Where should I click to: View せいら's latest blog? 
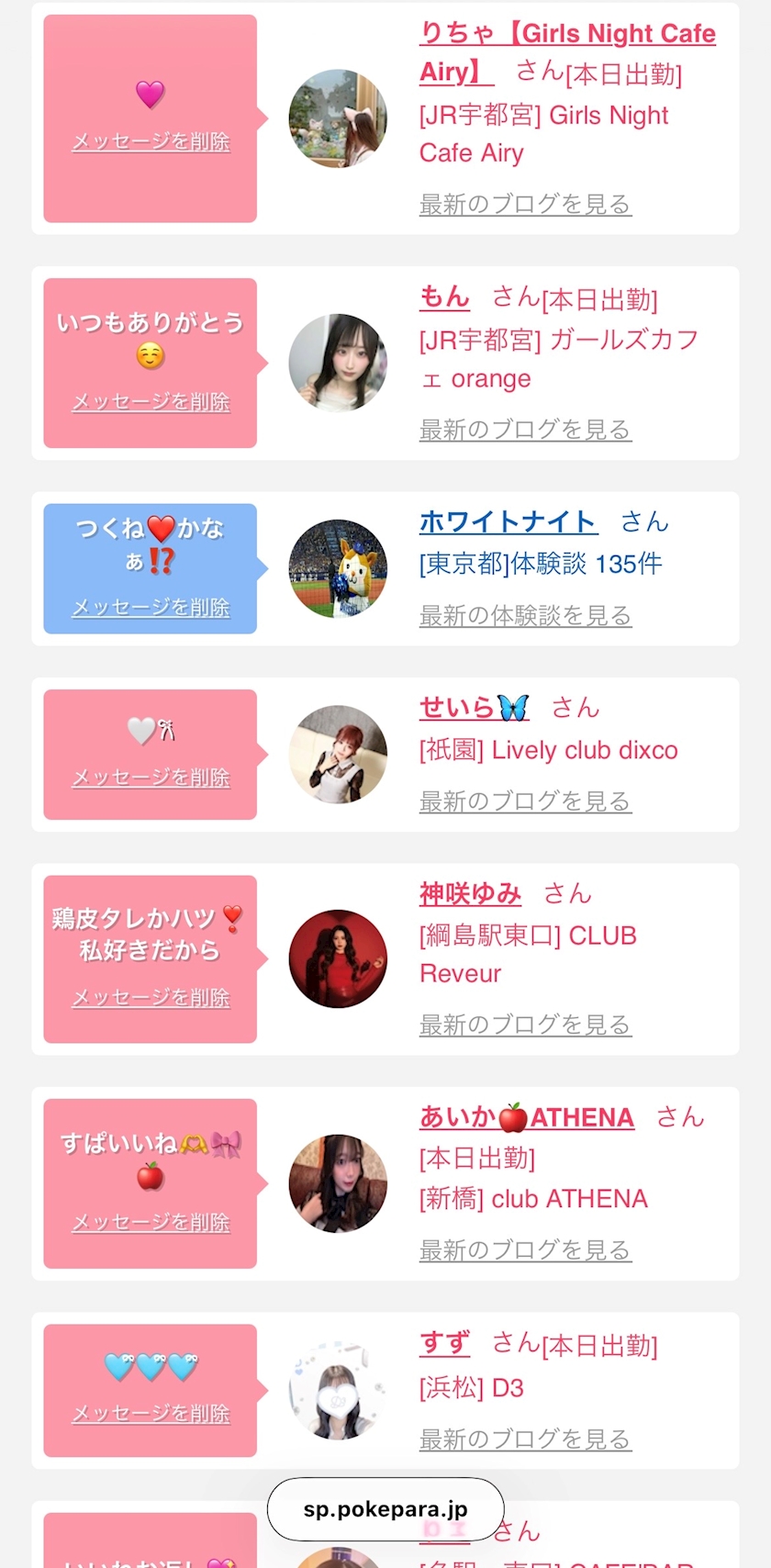point(524,801)
